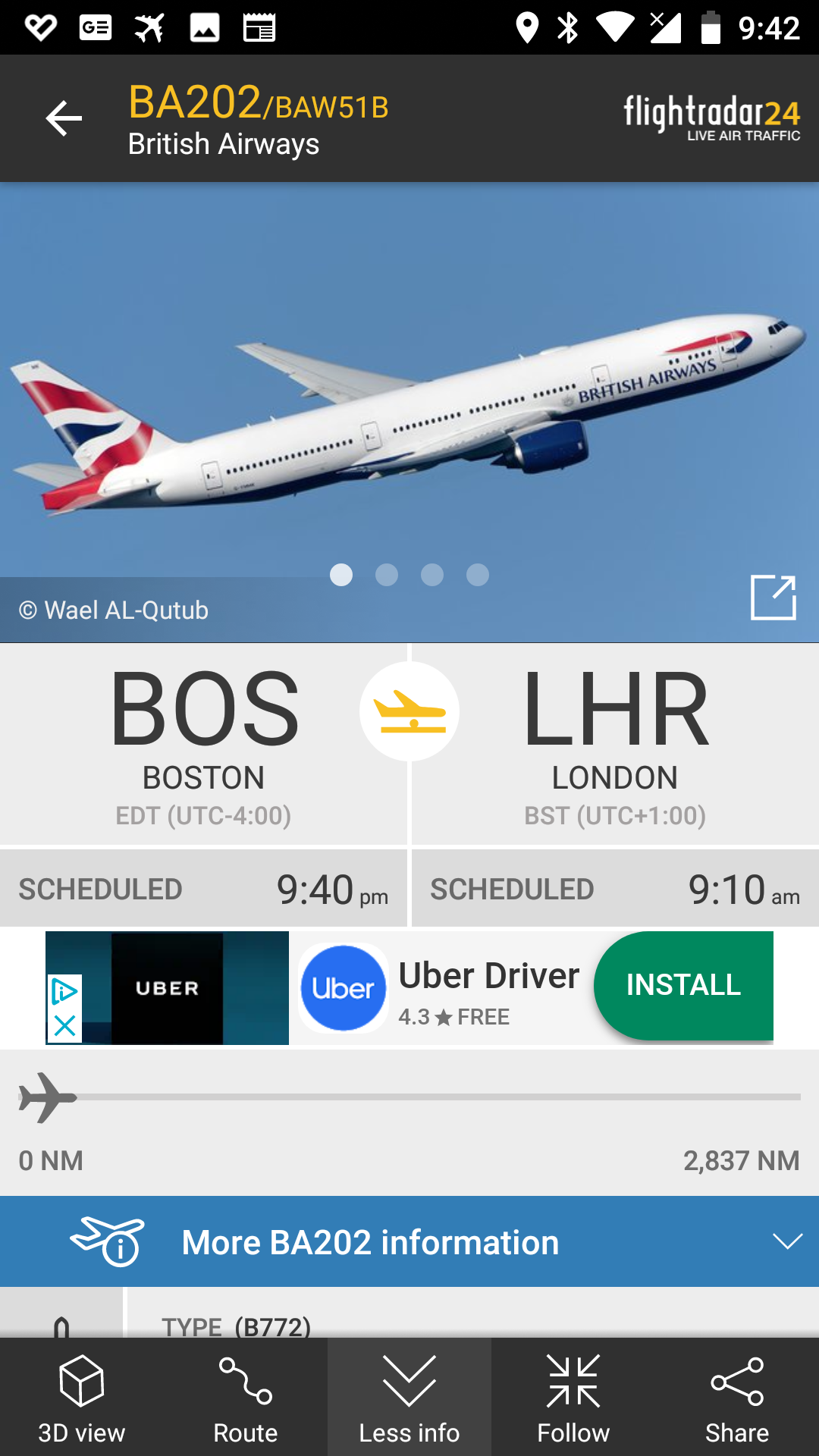Open the LHR London airport details

click(614, 743)
